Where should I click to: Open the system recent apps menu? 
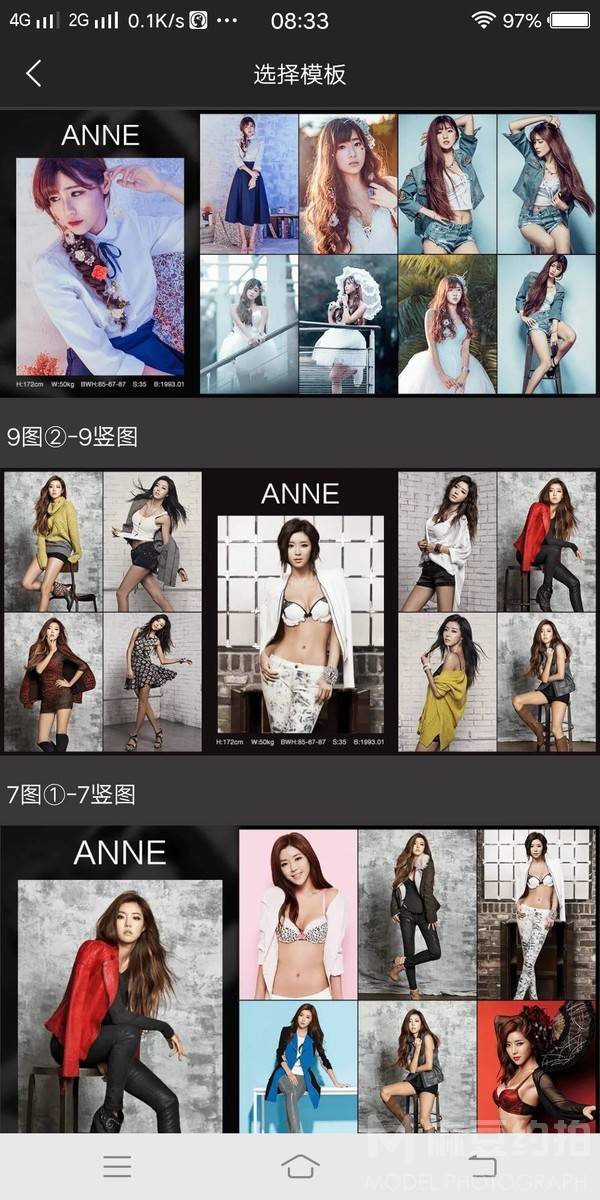pyautogui.click(x=117, y=1166)
